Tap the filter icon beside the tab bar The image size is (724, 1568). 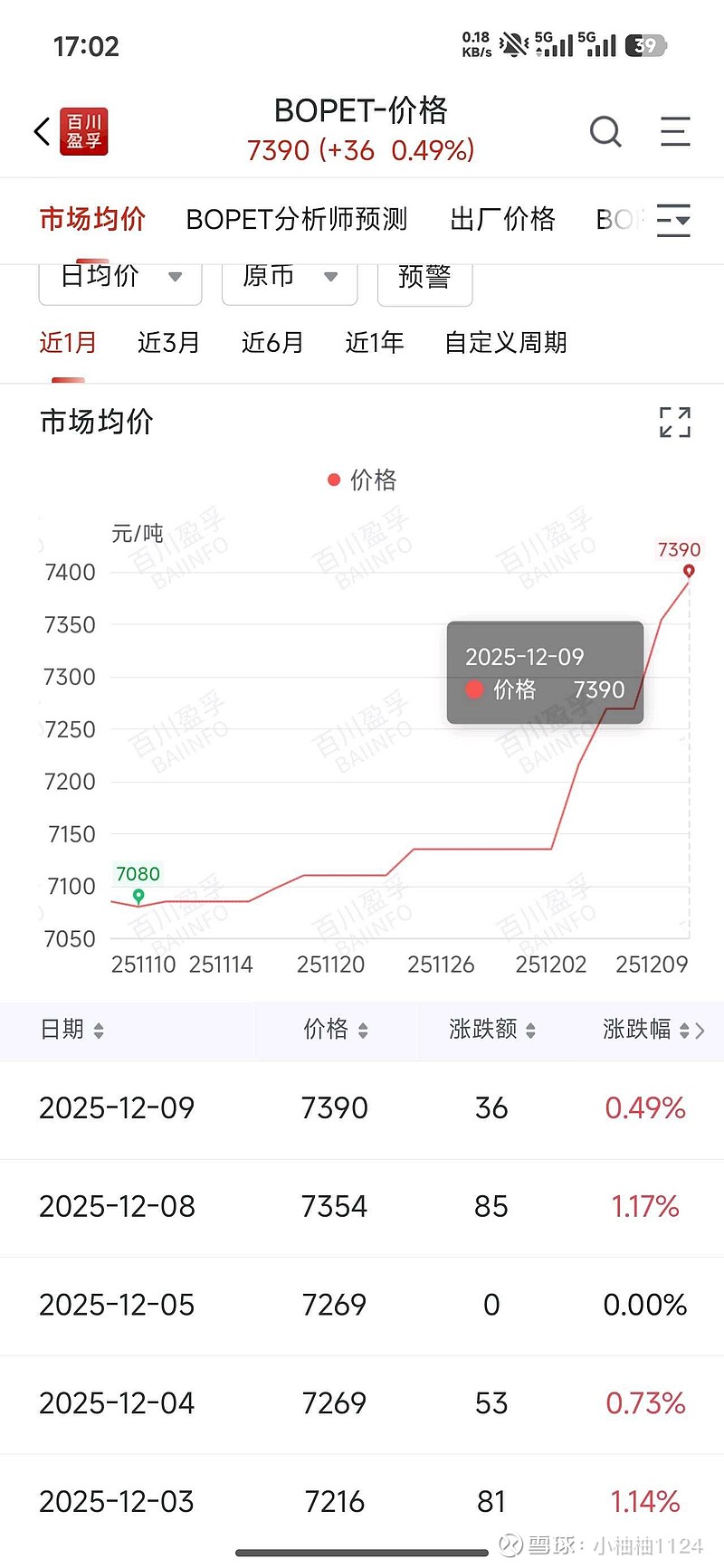tap(673, 220)
